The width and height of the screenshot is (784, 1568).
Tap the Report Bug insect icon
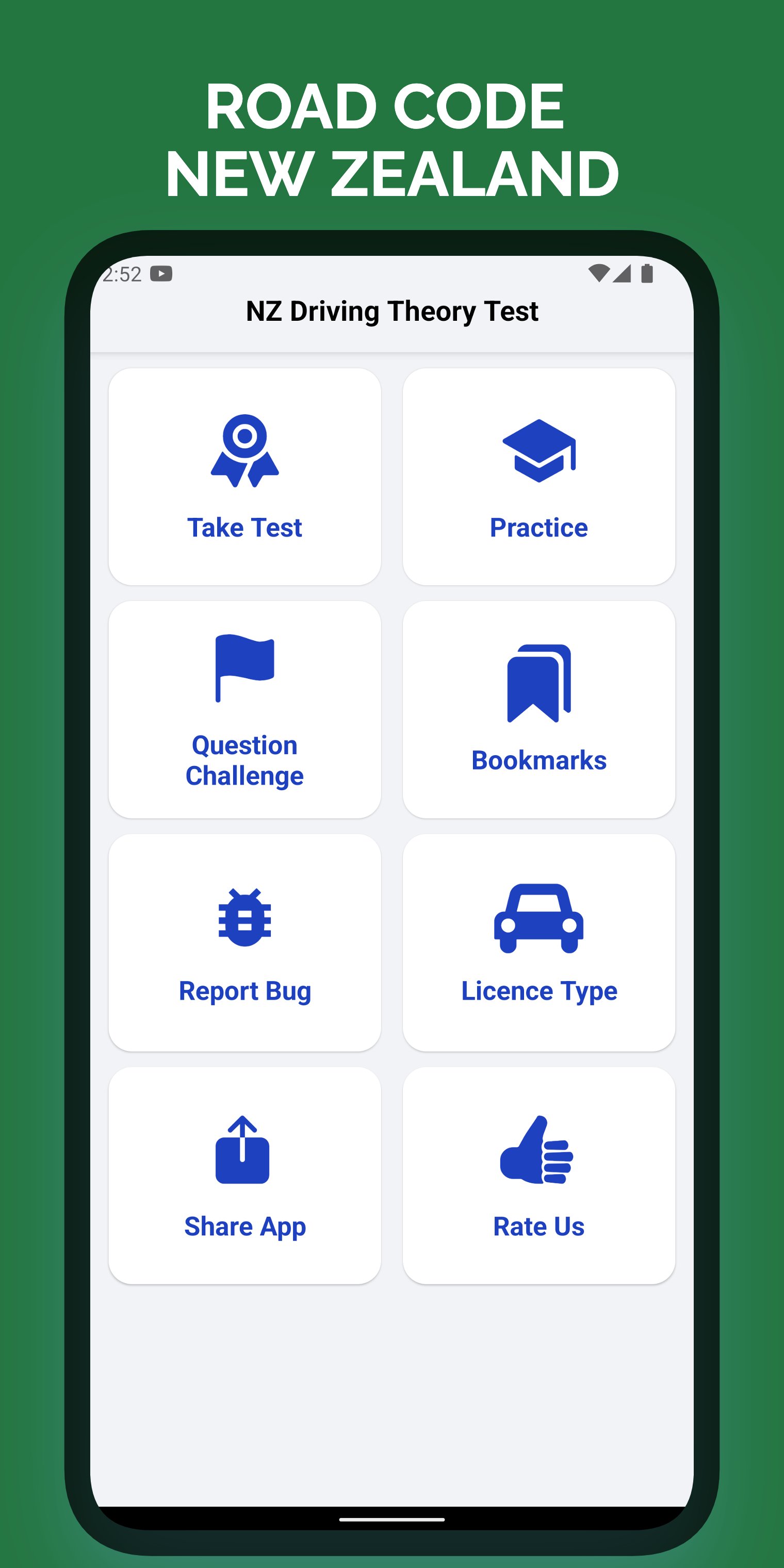[x=244, y=919]
